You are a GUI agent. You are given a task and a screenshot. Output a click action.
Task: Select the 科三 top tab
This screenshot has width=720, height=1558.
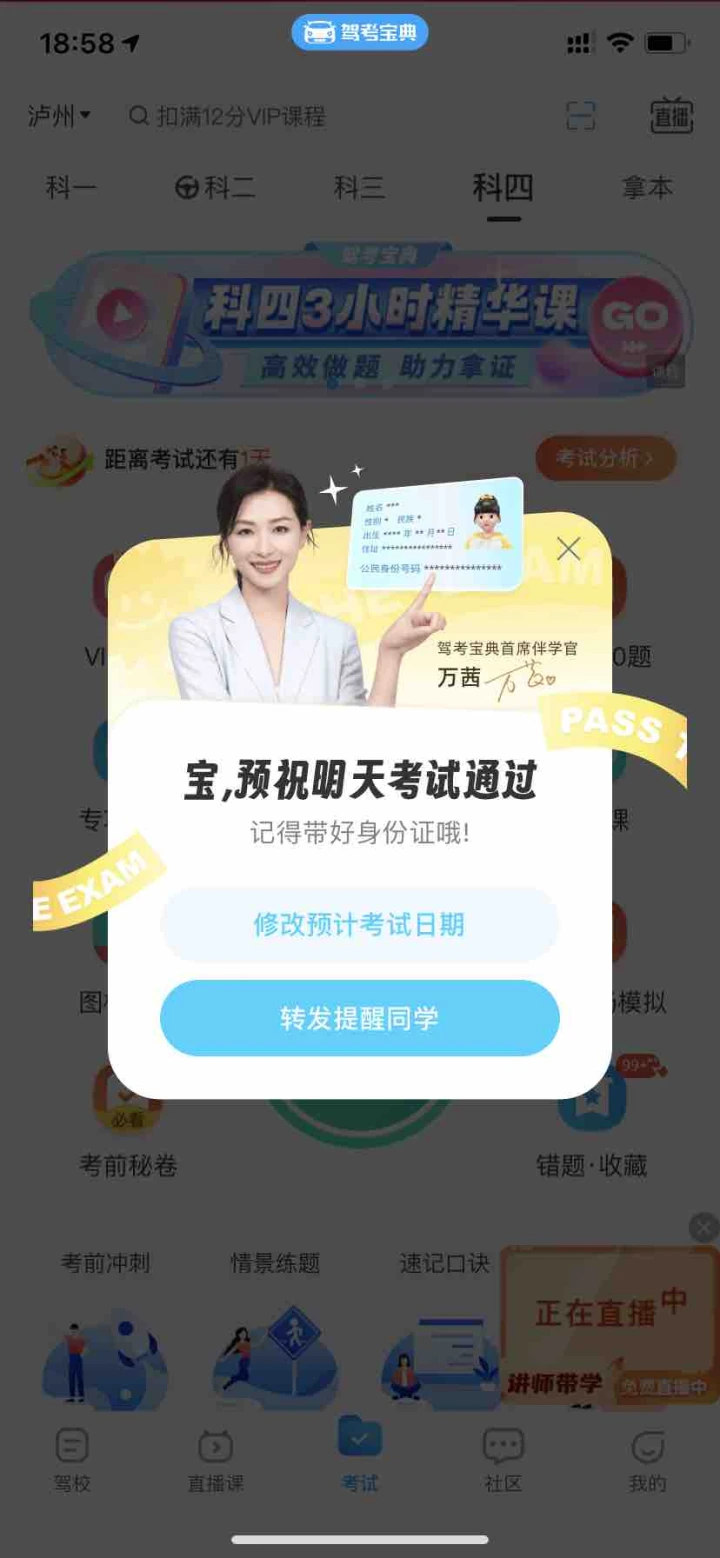tap(359, 188)
